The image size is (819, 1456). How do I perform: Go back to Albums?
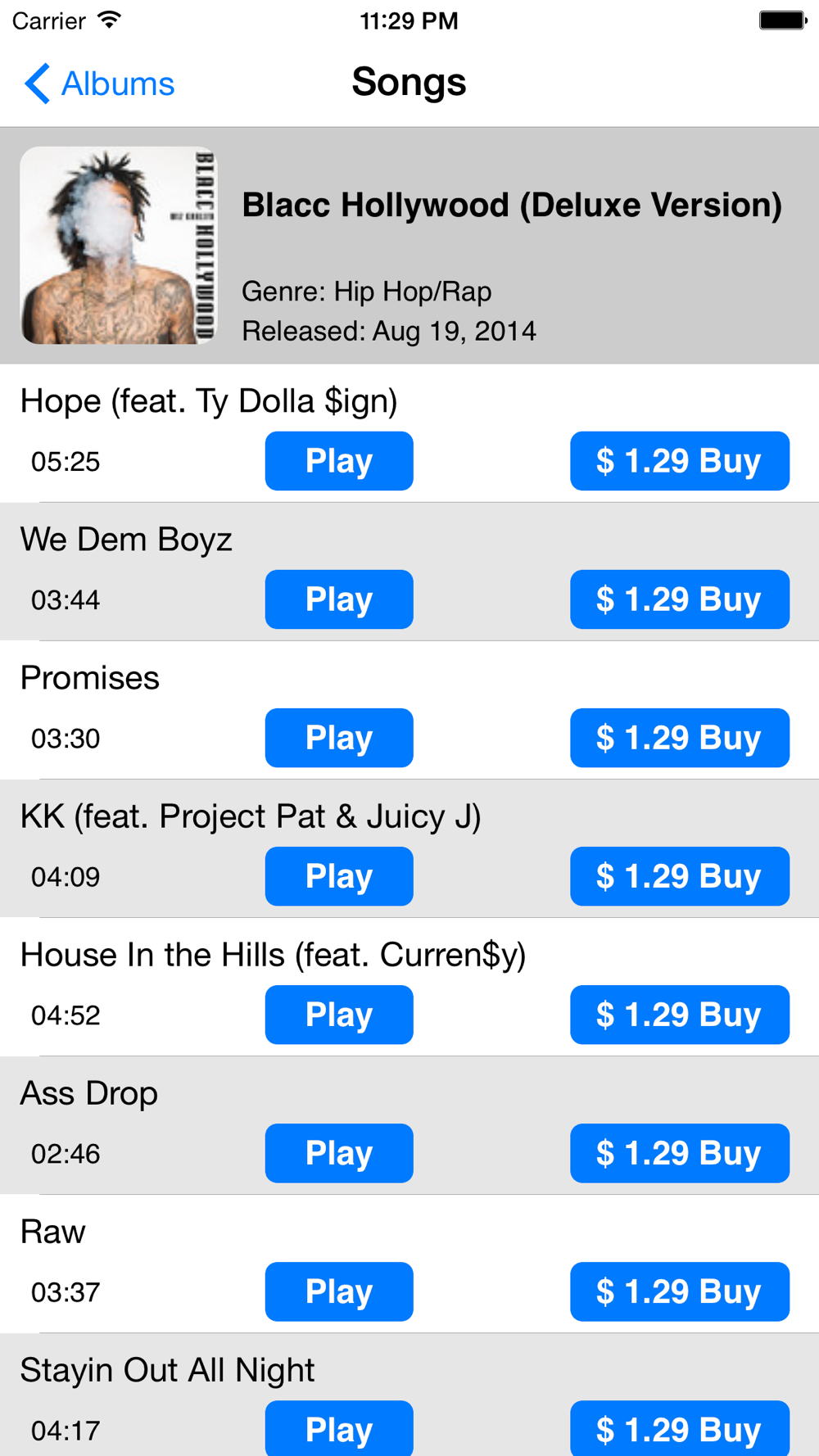[x=99, y=84]
